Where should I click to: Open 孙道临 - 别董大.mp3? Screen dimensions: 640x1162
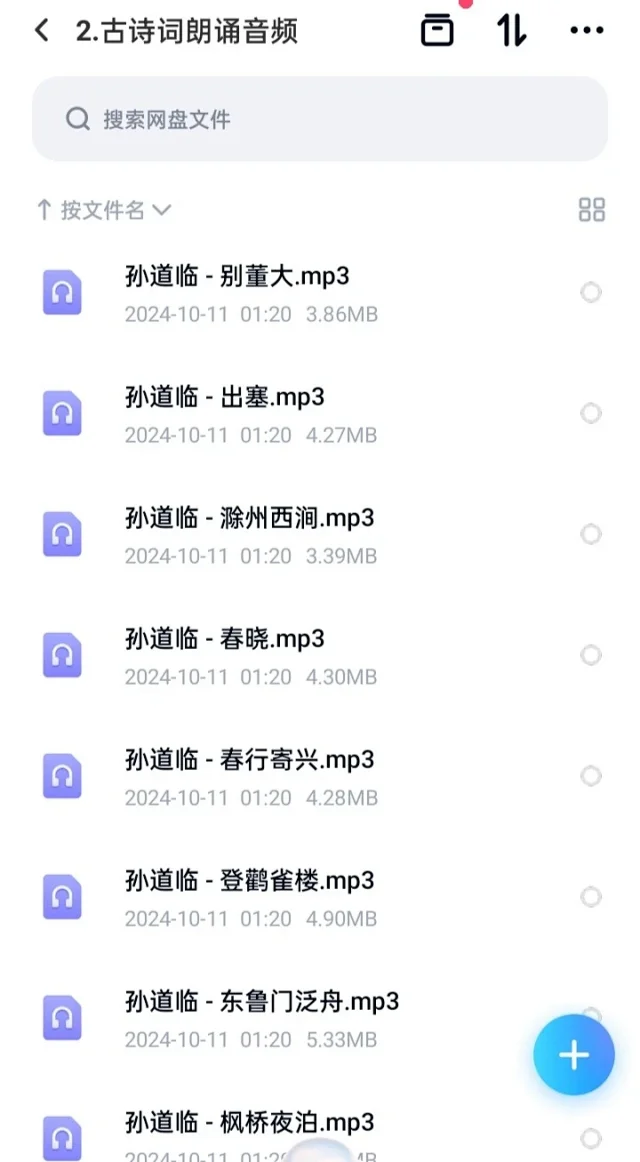click(320, 293)
